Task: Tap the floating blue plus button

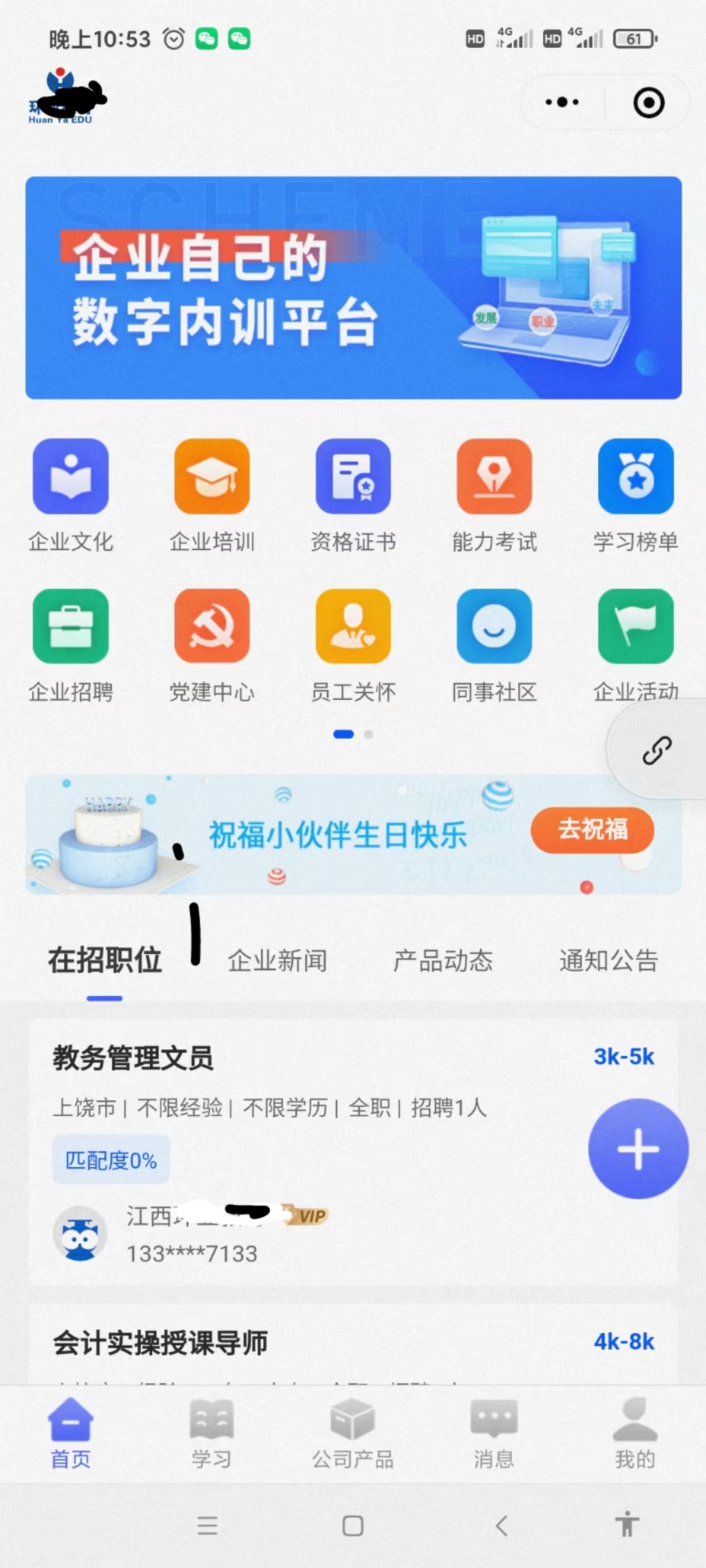Action: click(x=638, y=1149)
